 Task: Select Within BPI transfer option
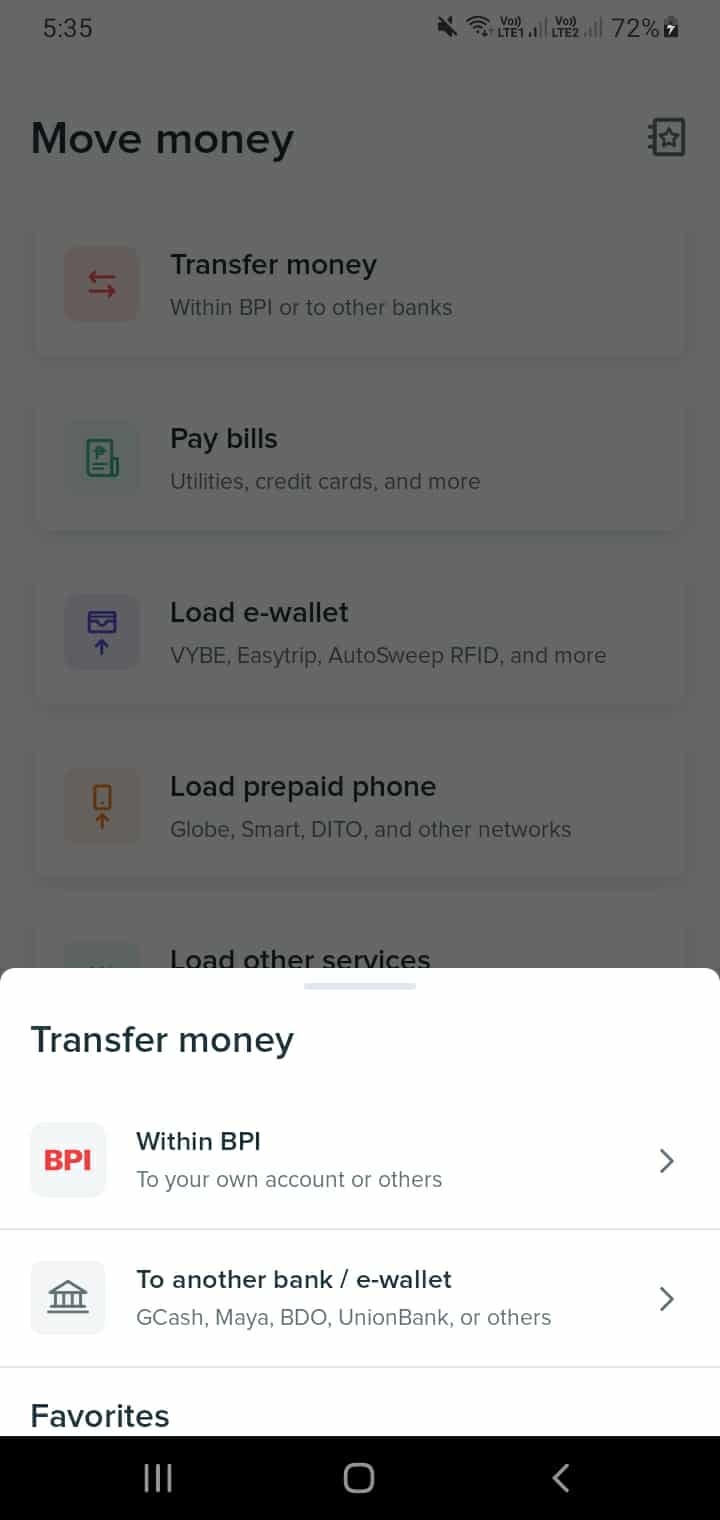358,1160
